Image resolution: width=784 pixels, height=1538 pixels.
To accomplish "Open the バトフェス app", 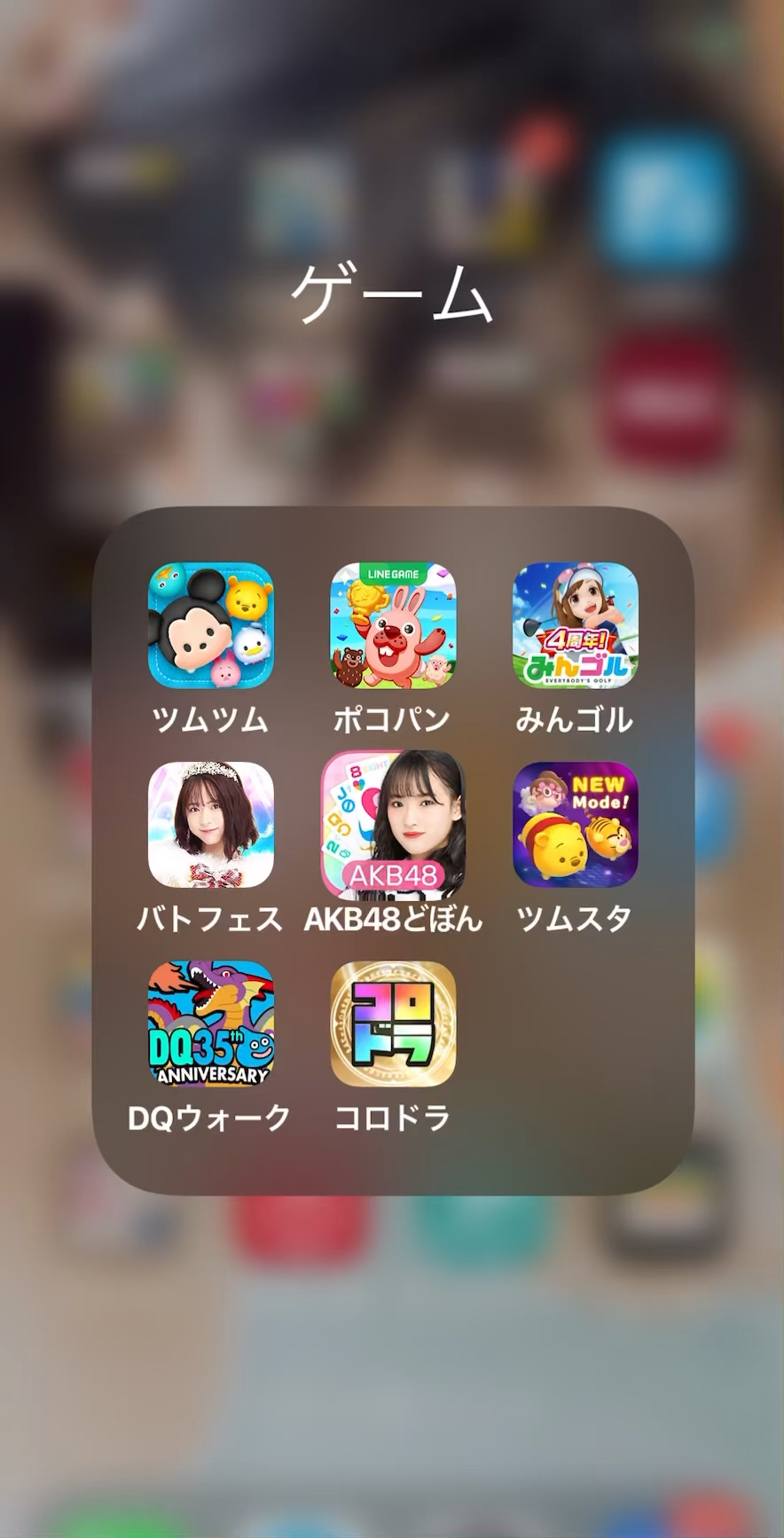I will click(211, 825).
